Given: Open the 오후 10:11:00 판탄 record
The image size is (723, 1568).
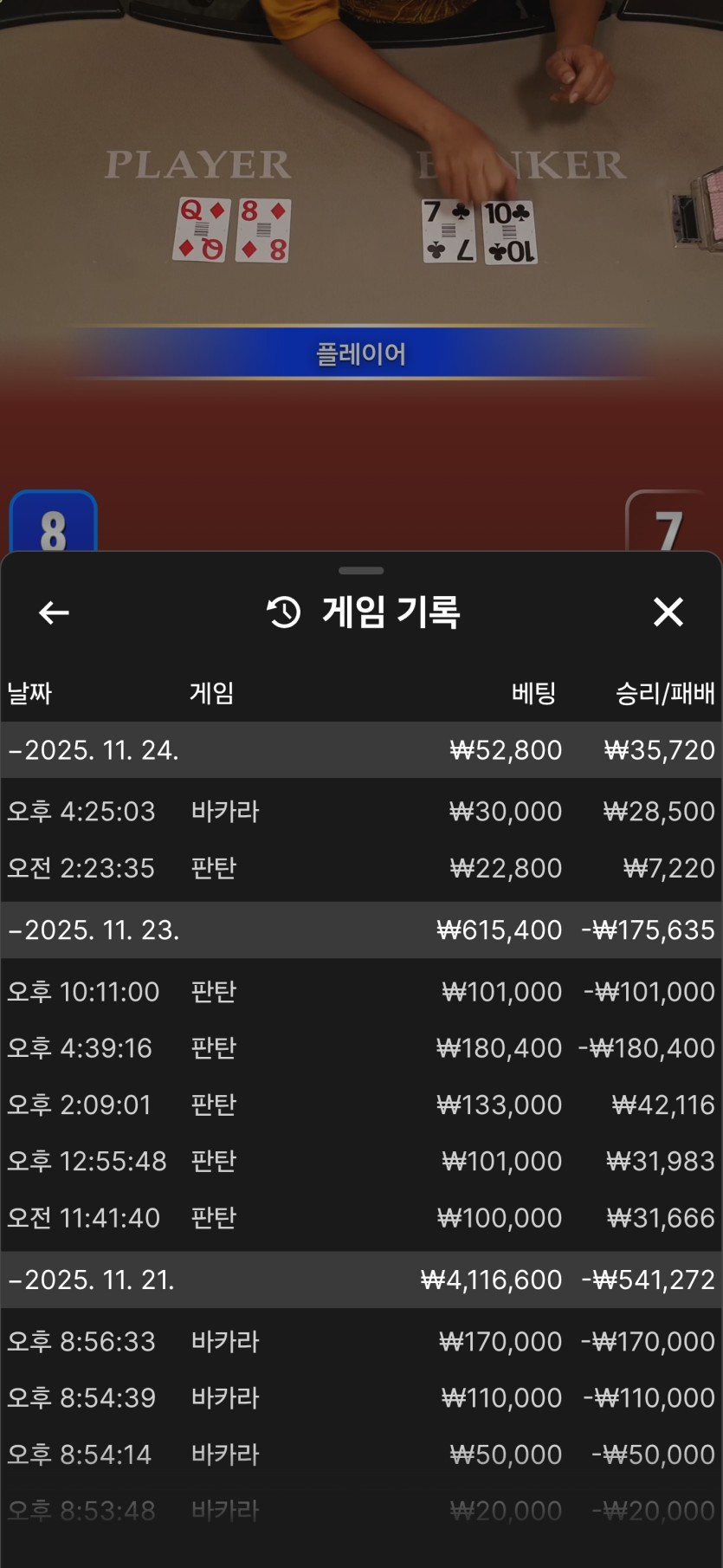Looking at the screenshot, I should coord(361,992).
